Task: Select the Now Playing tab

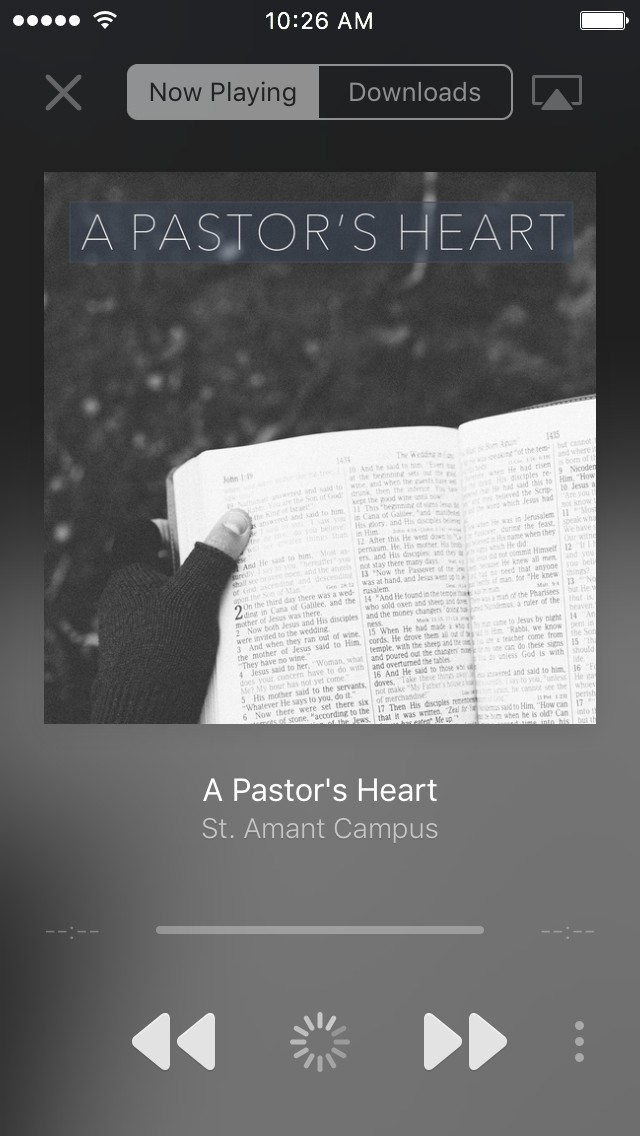Action: (223, 92)
